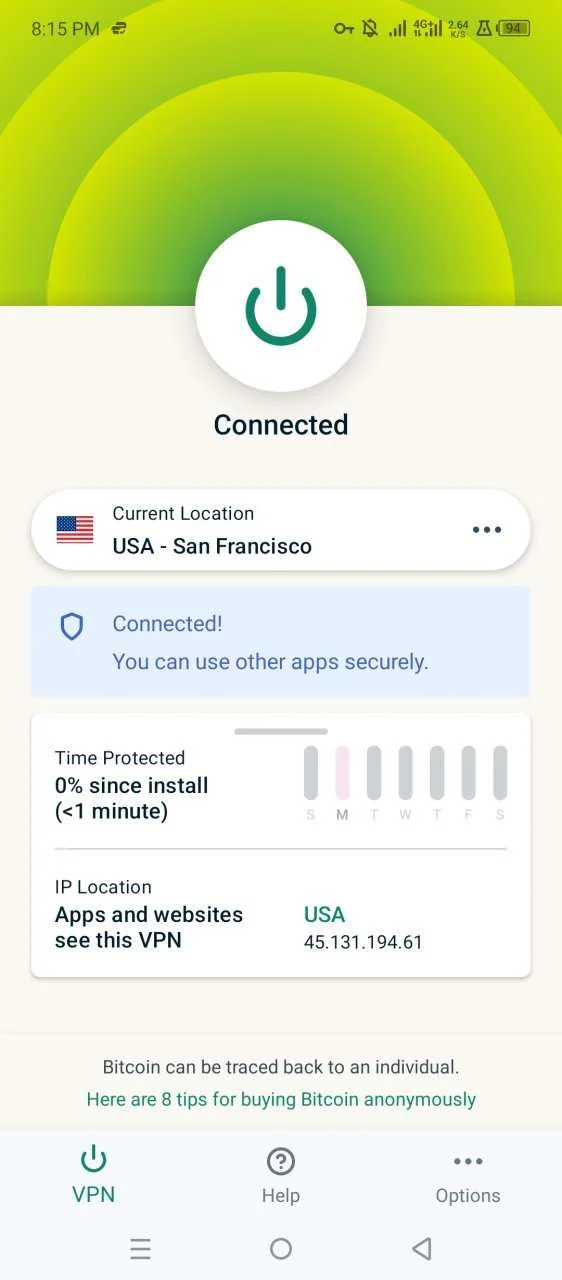Go to the home screen
This screenshot has width=562, height=1280.
281,1248
